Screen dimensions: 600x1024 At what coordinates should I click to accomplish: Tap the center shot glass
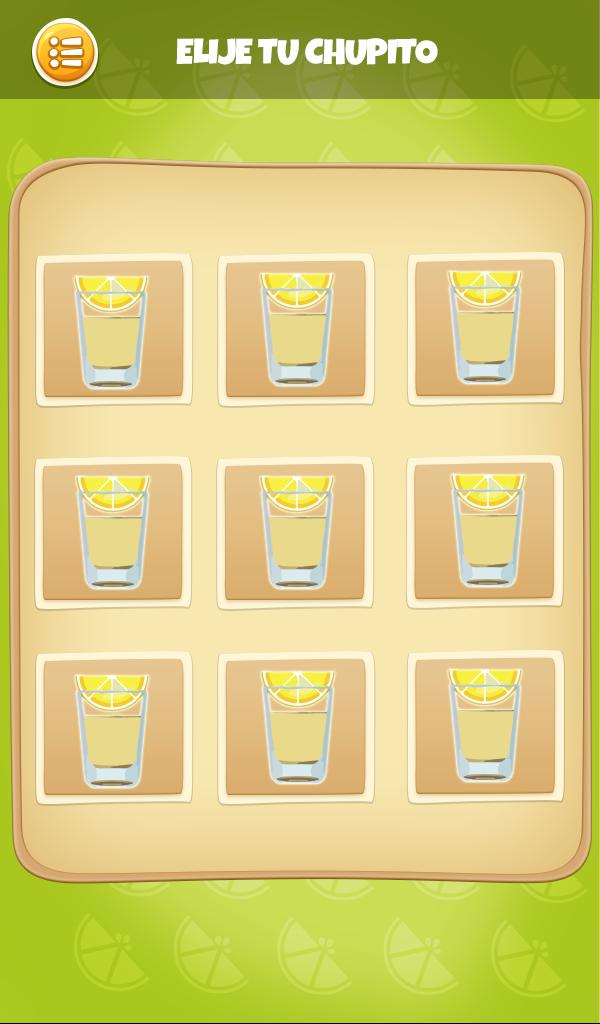(x=295, y=532)
